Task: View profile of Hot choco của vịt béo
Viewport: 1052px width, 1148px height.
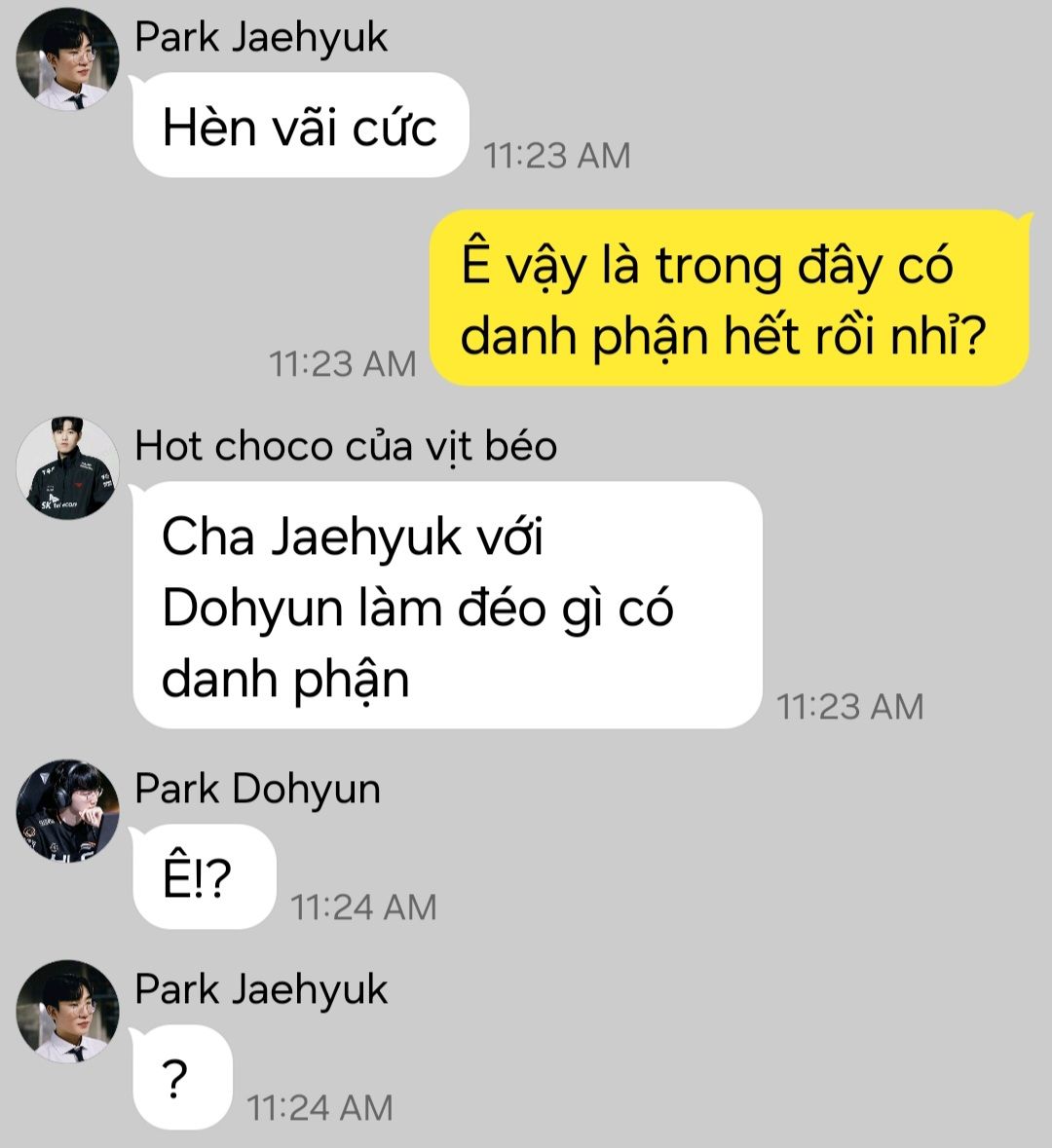Action: tap(67, 468)
